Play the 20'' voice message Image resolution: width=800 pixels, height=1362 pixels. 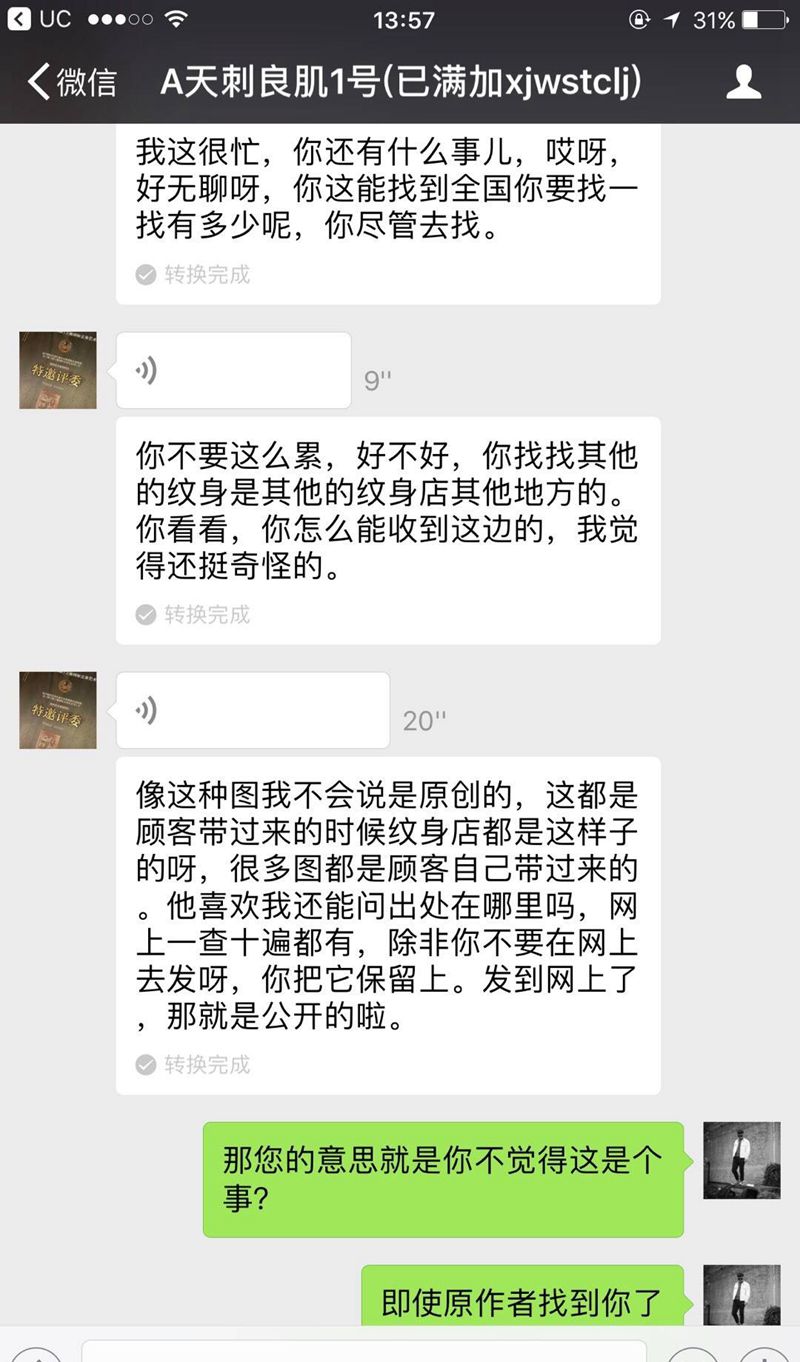click(252, 711)
